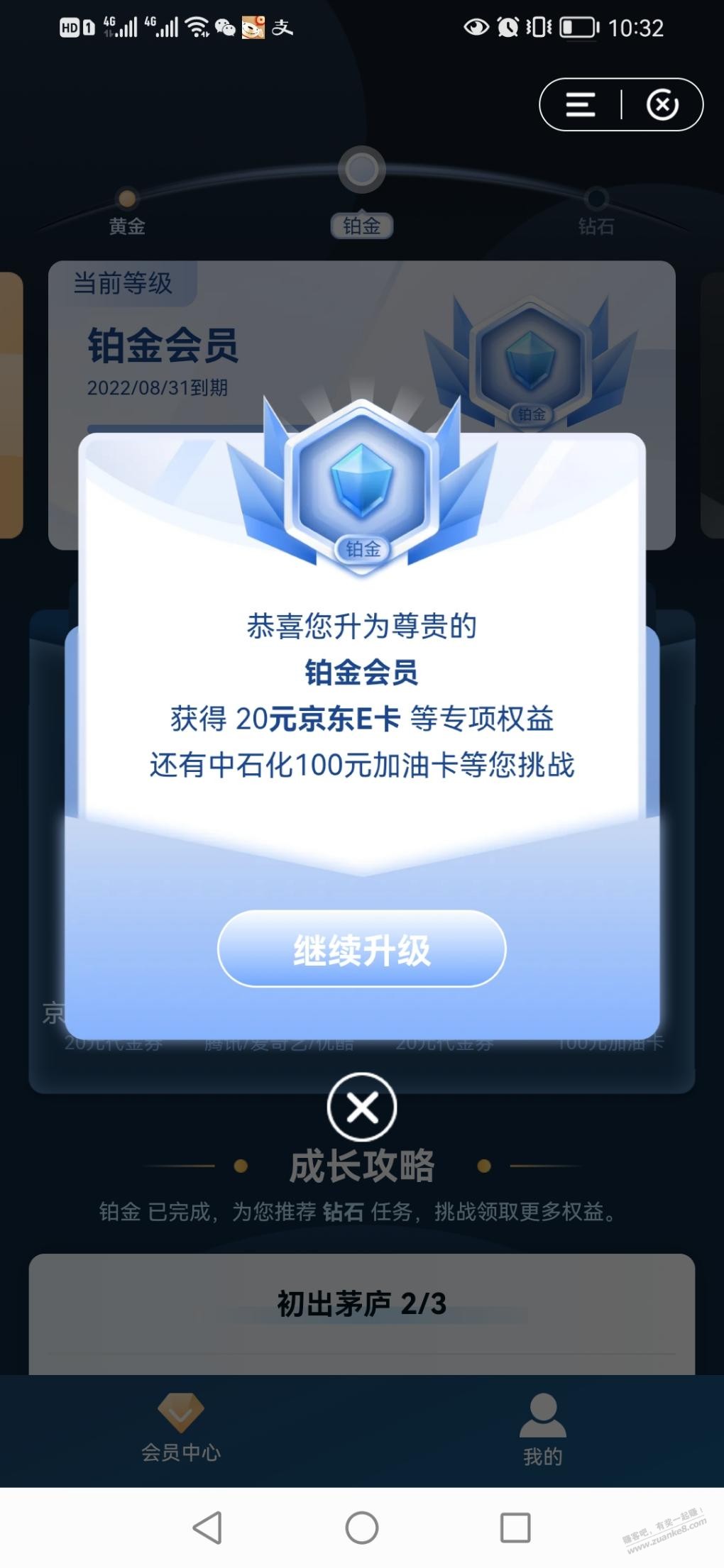Image resolution: width=724 pixels, height=1568 pixels.
Task: Tap the 继续升级 button
Action: click(x=361, y=949)
